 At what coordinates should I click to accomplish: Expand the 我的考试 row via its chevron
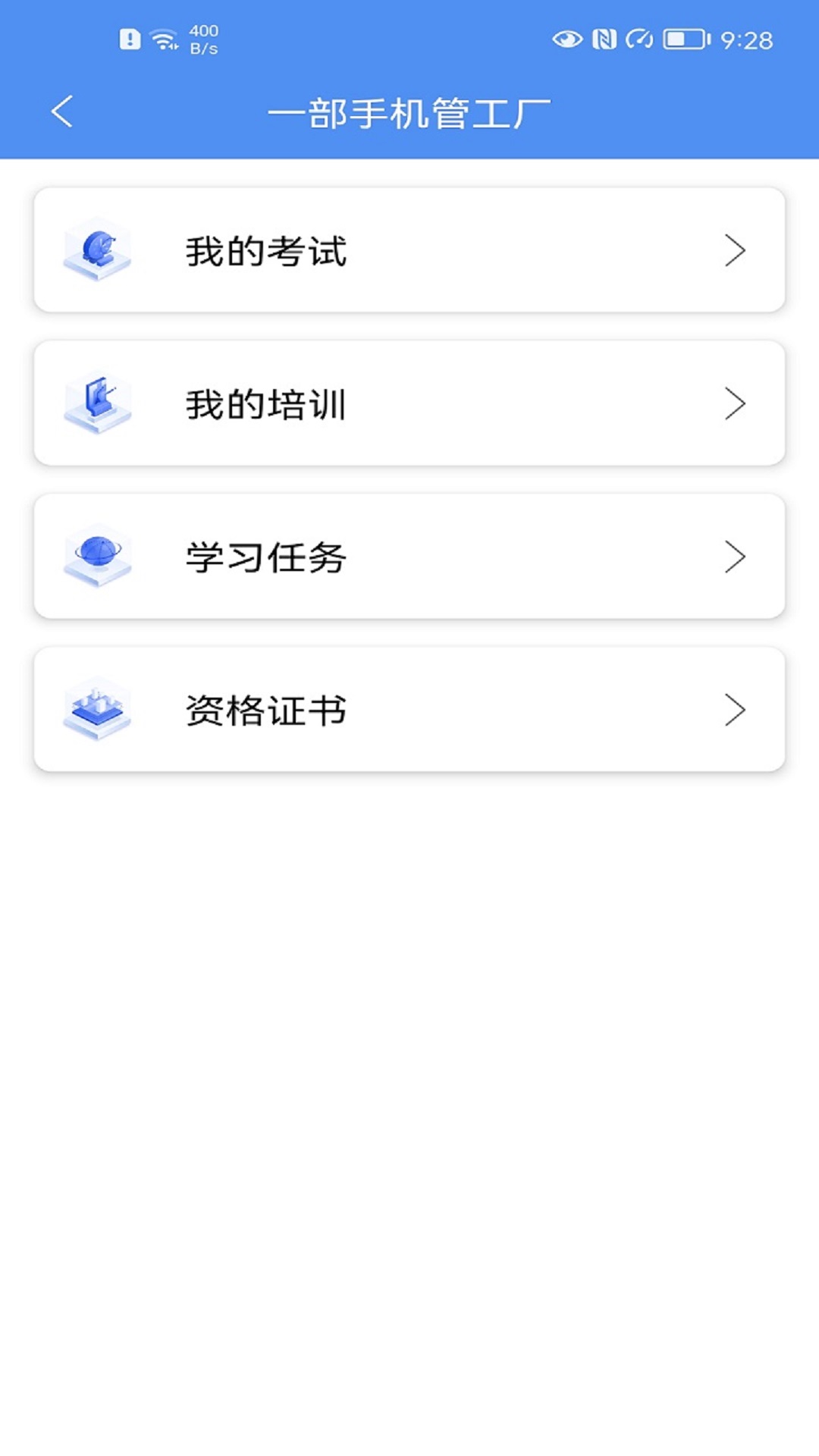click(x=734, y=250)
